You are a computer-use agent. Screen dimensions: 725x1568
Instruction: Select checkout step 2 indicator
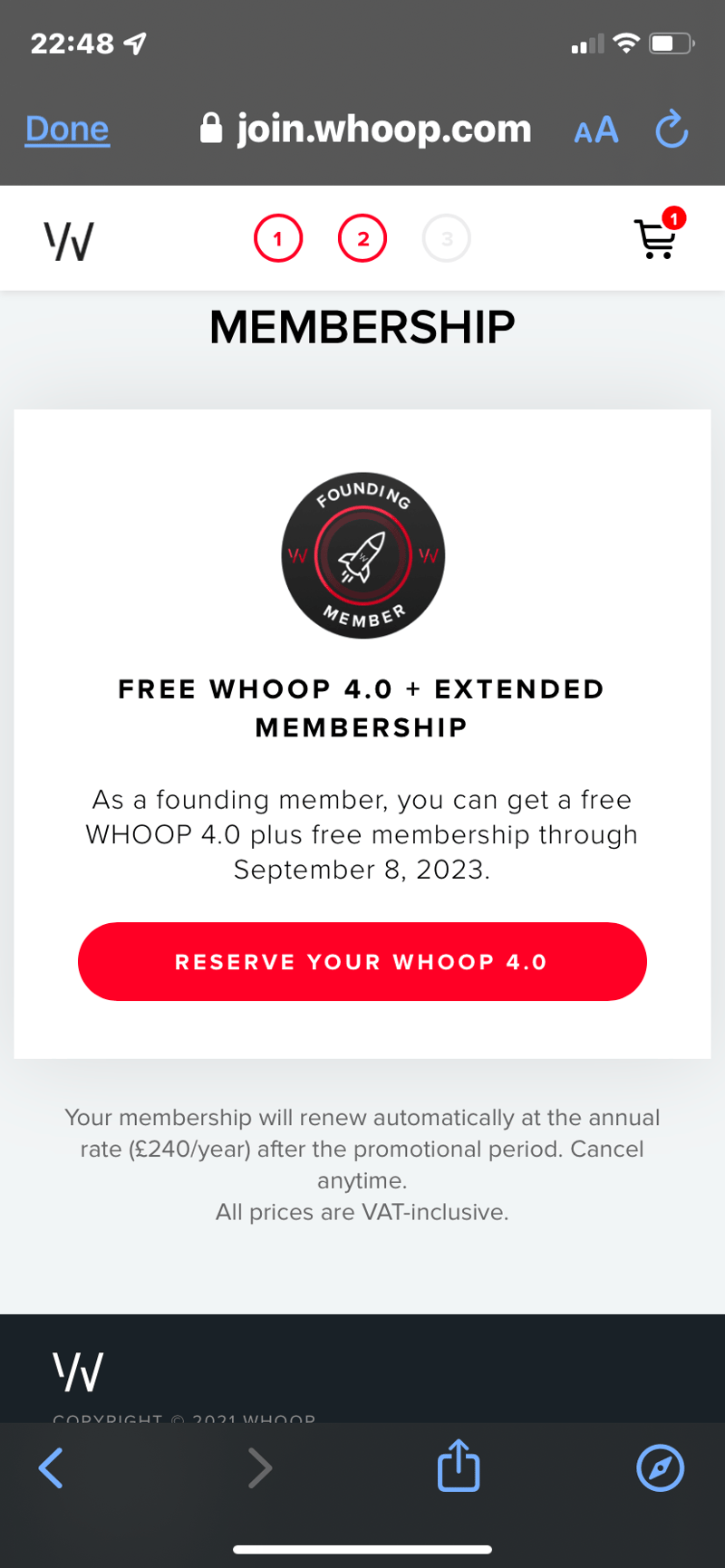click(x=362, y=238)
